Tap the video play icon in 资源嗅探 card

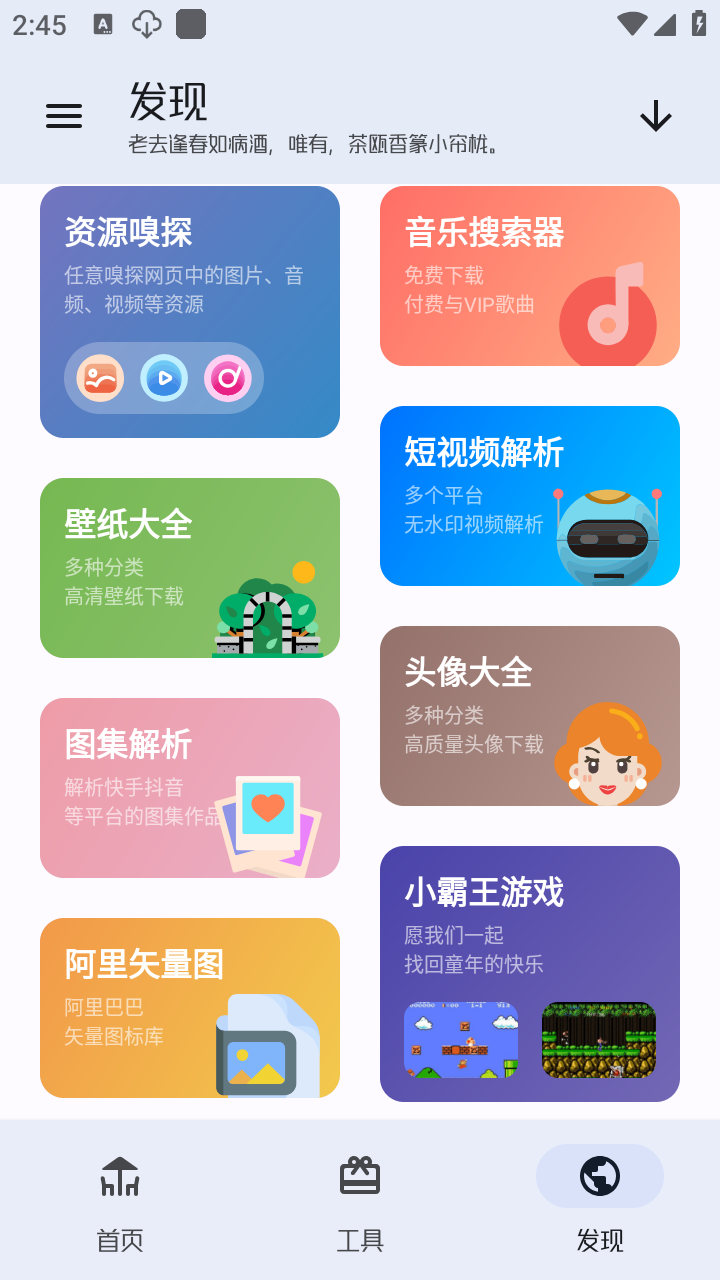163,378
